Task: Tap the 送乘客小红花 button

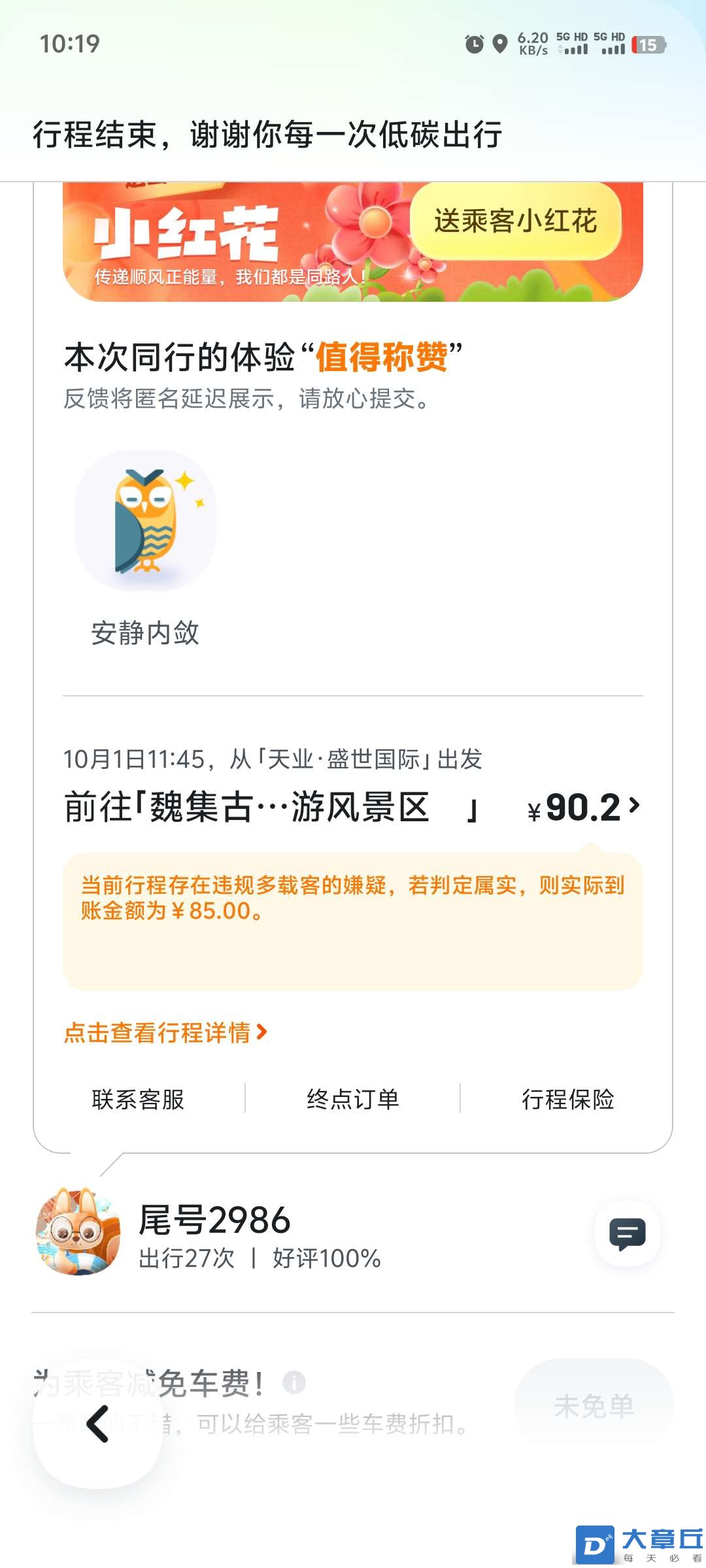Action: (x=515, y=221)
